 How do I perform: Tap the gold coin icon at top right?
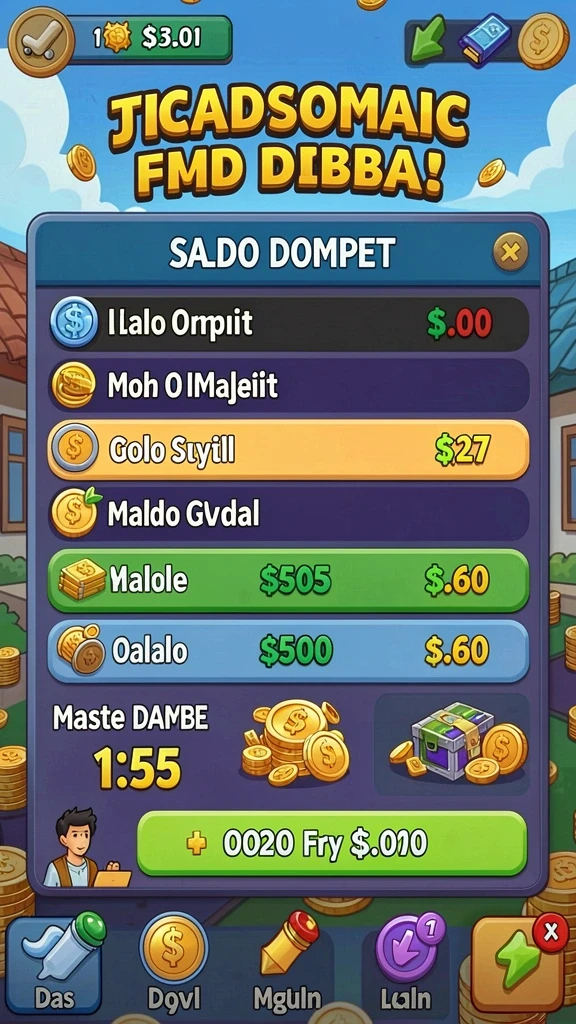tap(543, 41)
